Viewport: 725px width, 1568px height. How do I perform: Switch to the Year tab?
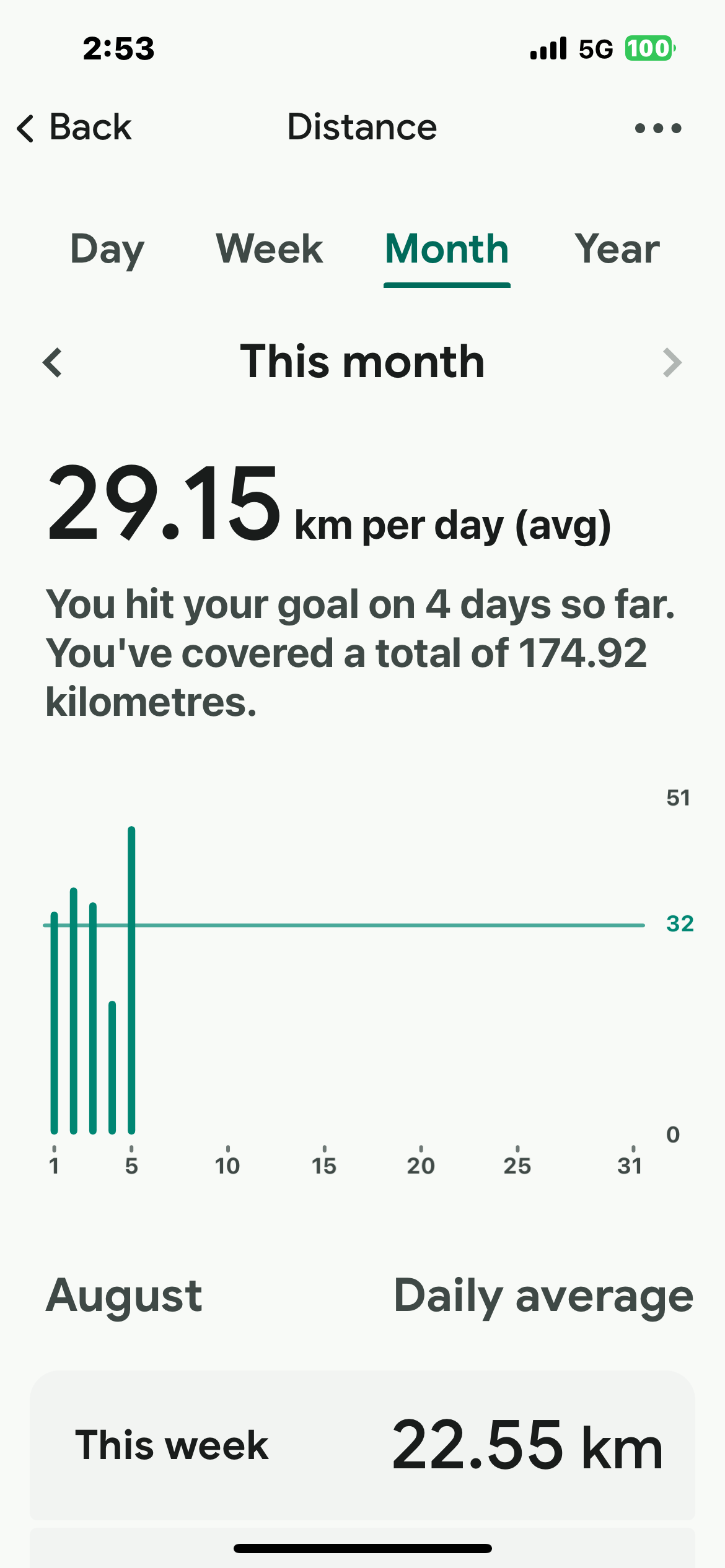coord(617,249)
